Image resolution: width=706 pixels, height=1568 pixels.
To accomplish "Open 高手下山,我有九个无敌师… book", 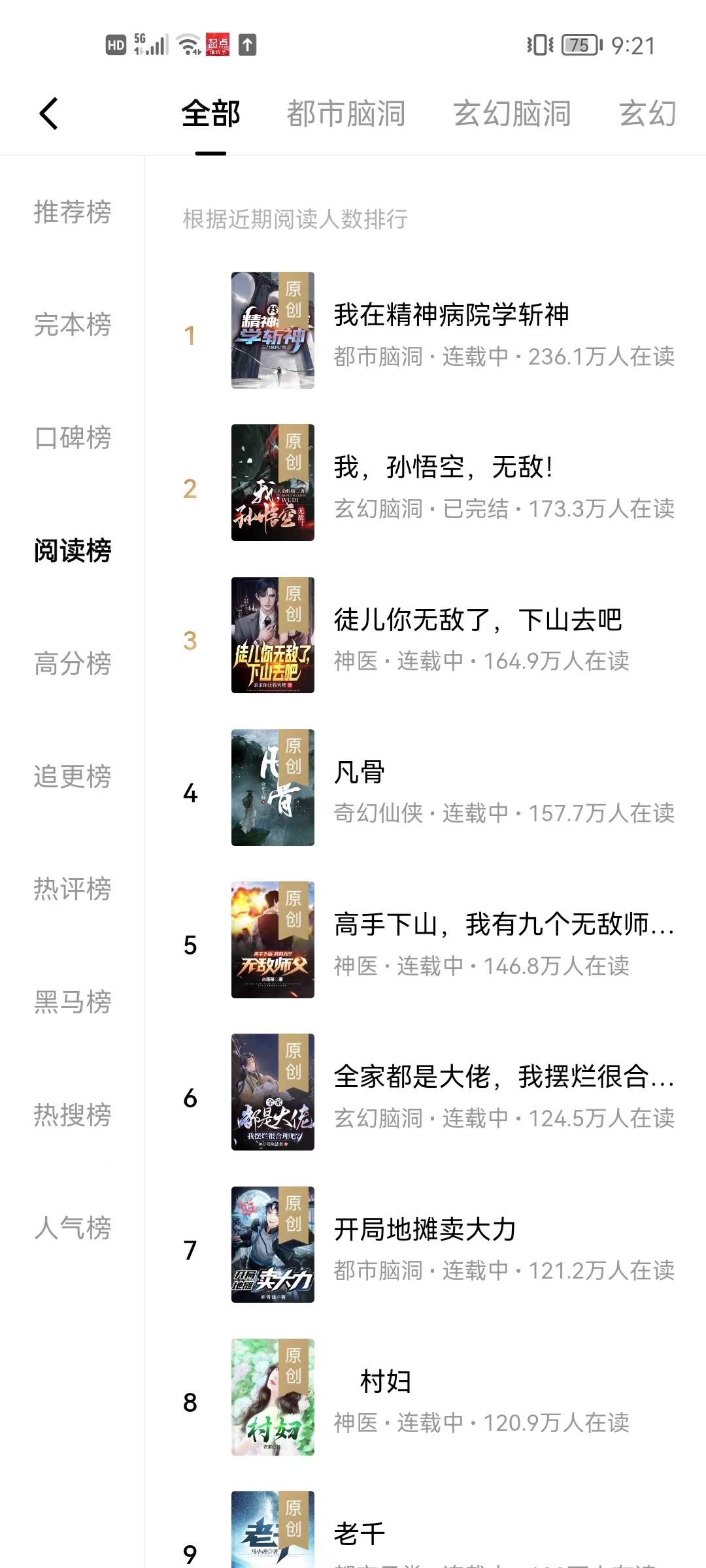I will 503,925.
